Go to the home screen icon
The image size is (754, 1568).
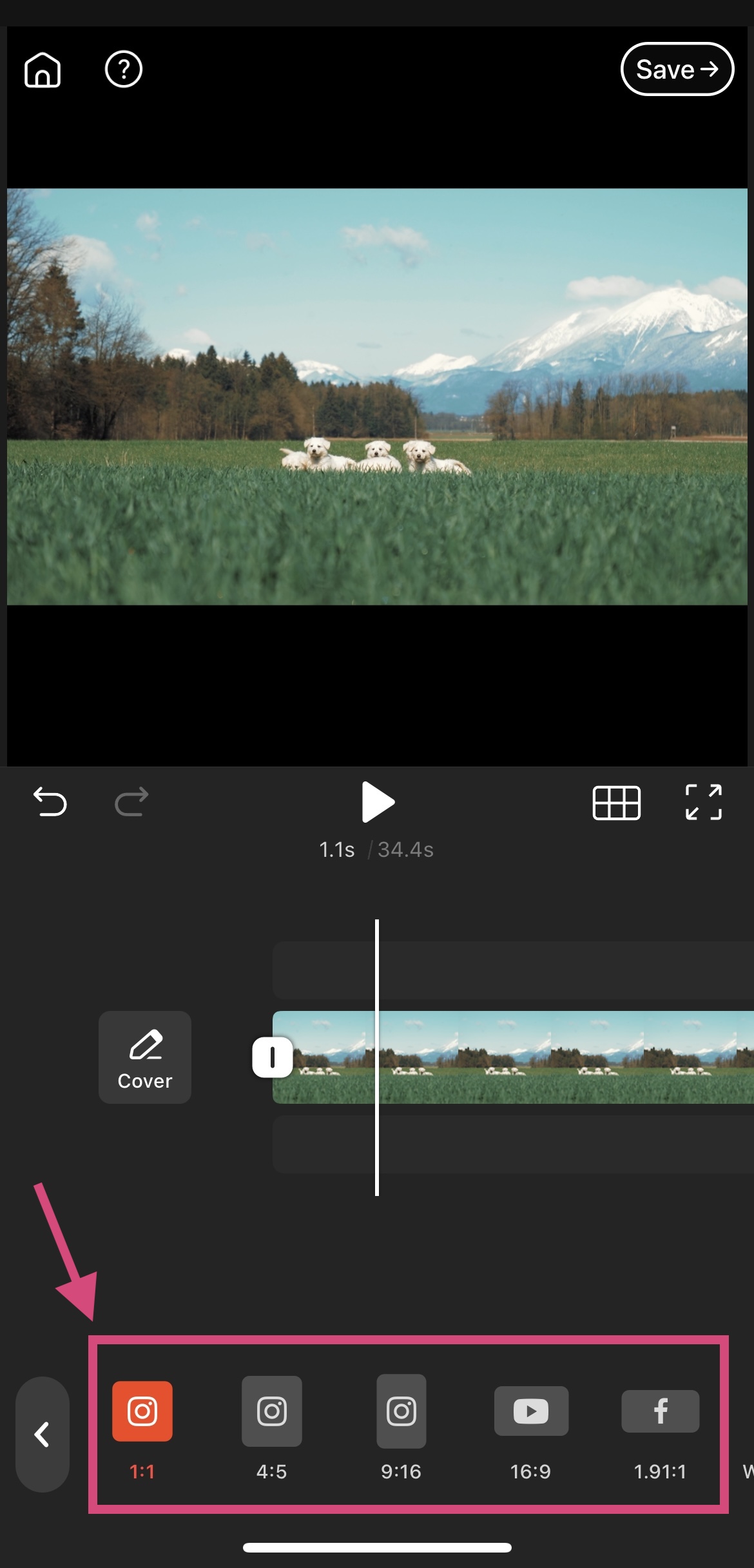pos(43,70)
